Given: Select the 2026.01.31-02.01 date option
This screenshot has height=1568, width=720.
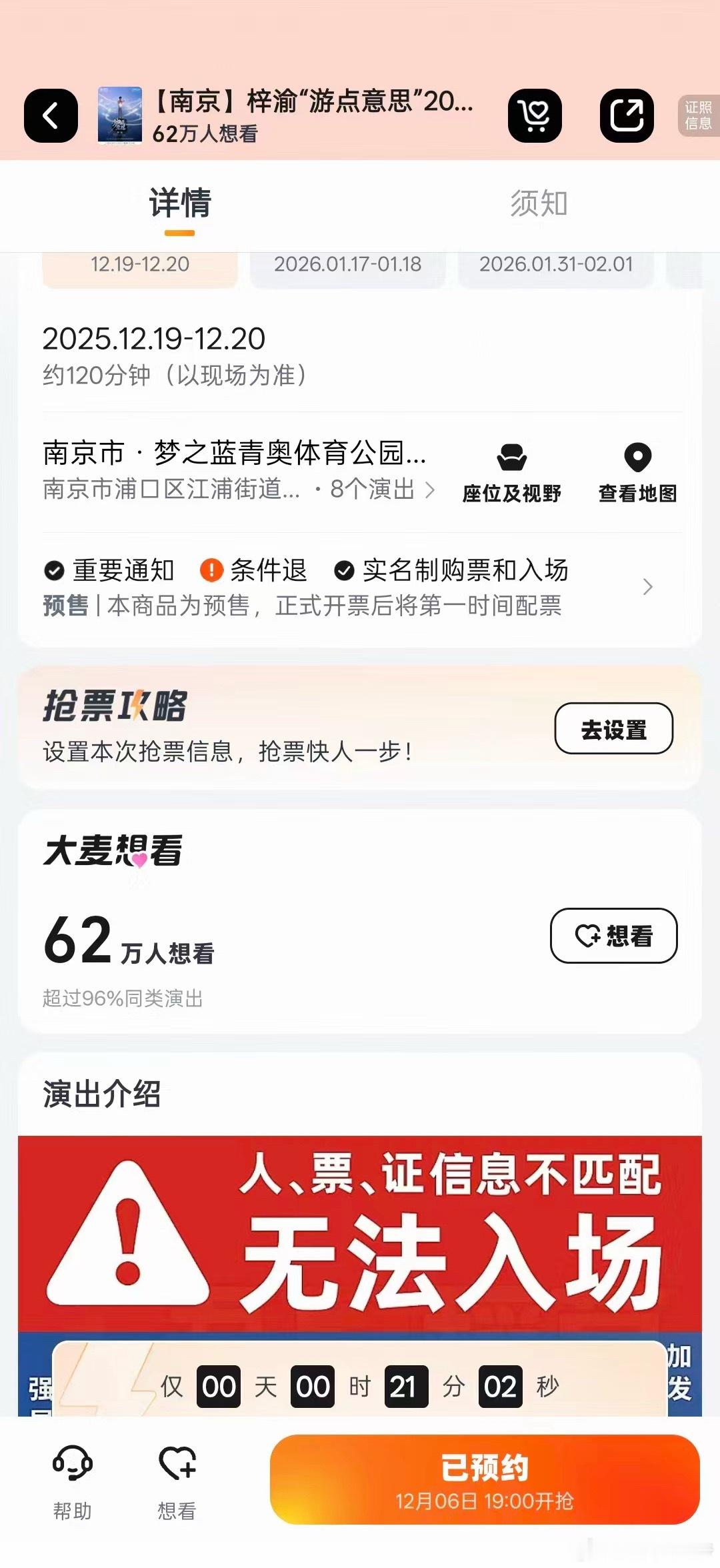Looking at the screenshot, I should [557, 265].
